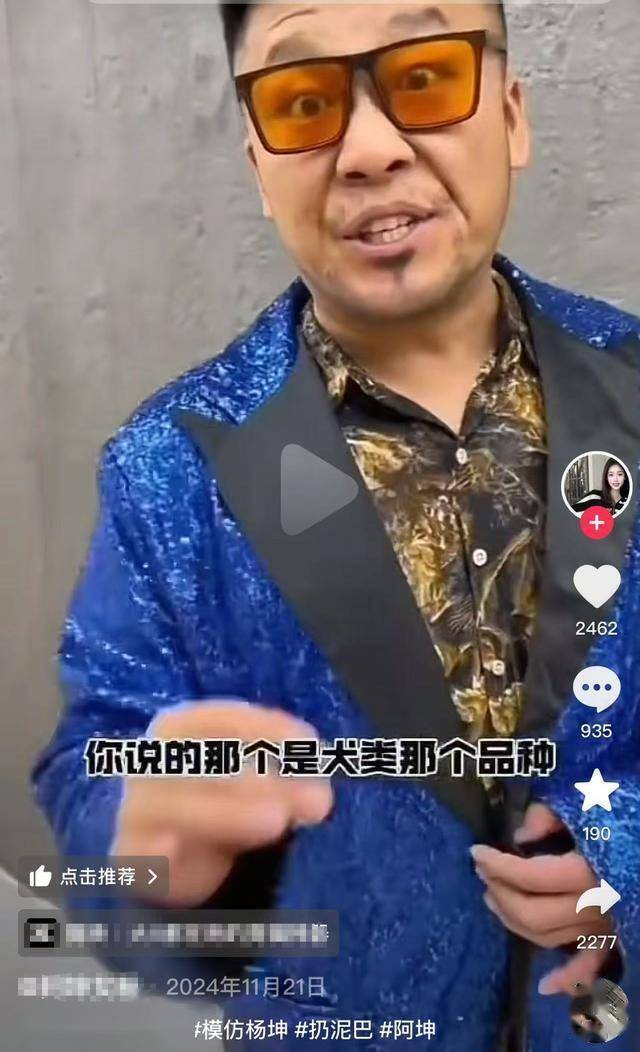640x1052 pixels.
Task: Open the comments bubble
Action: [x=597, y=689]
